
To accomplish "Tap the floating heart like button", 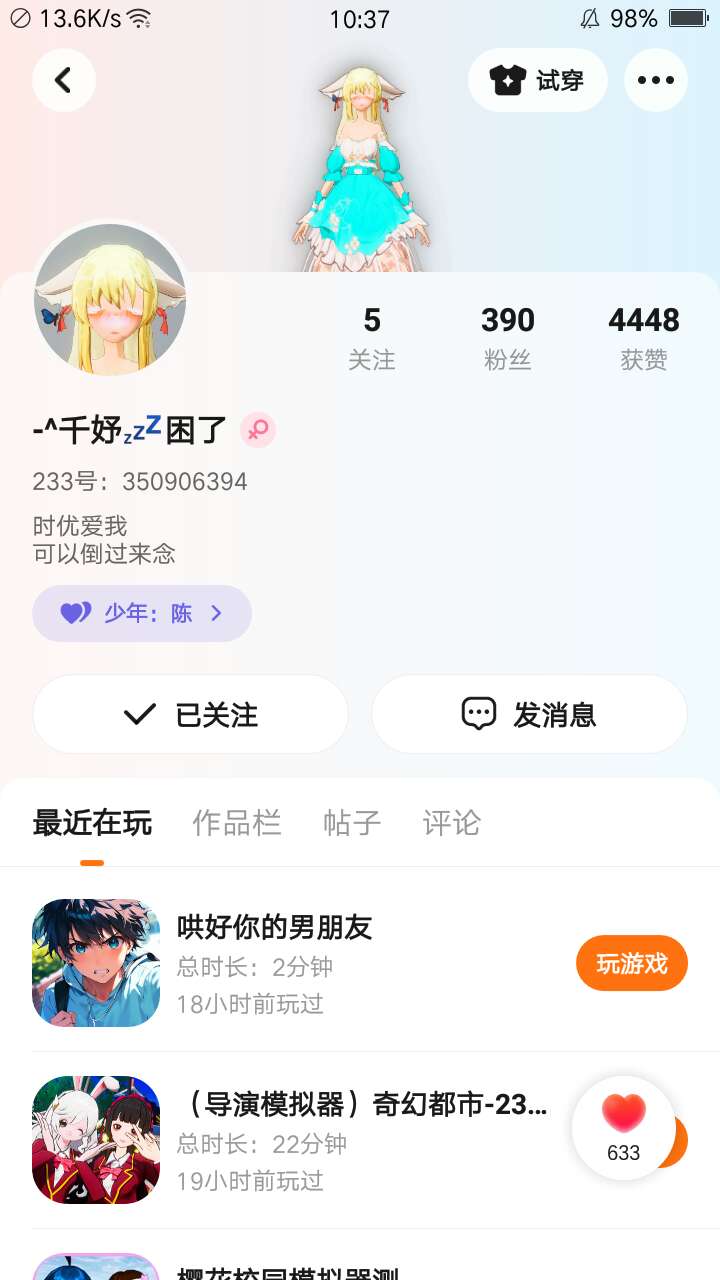I will tap(623, 1127).
